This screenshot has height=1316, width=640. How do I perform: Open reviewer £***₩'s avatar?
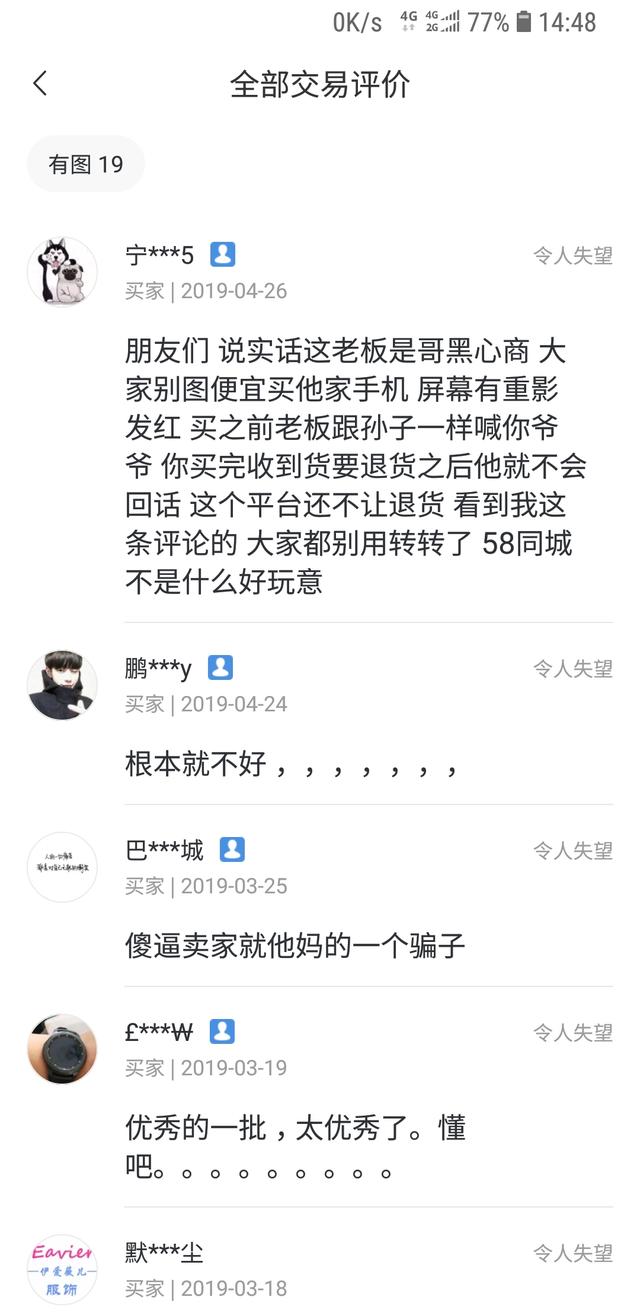(62, 1049)
